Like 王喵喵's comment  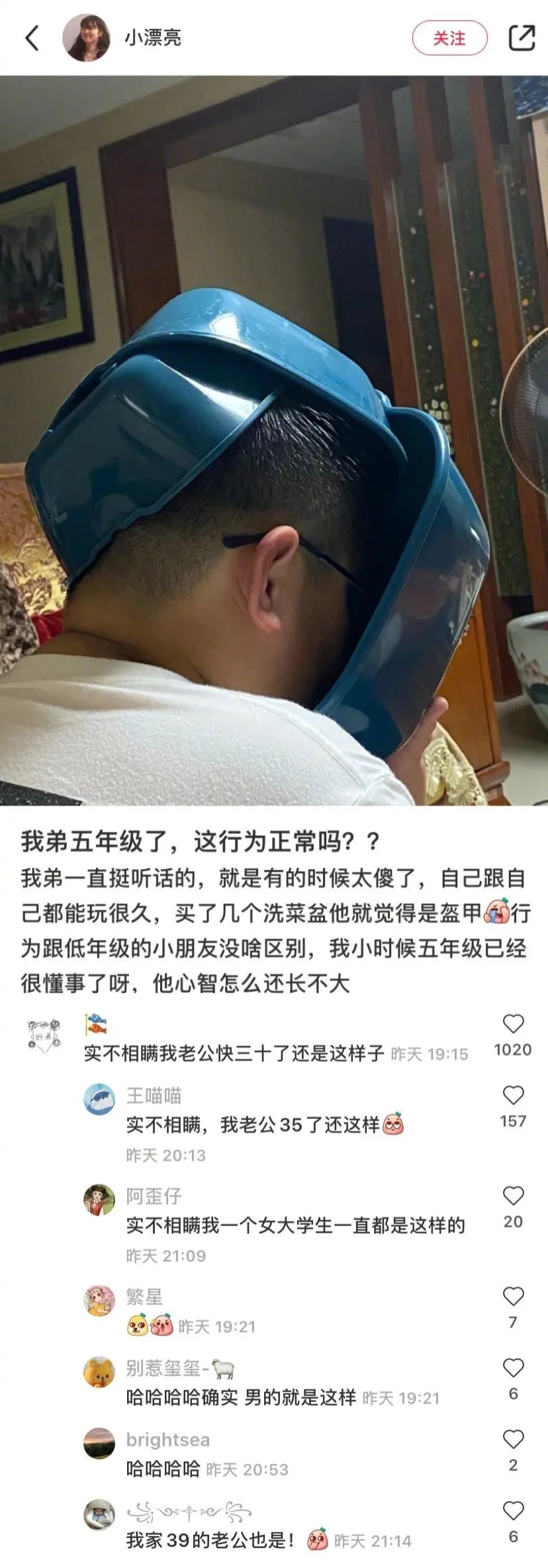click(x=513, y=1096)
